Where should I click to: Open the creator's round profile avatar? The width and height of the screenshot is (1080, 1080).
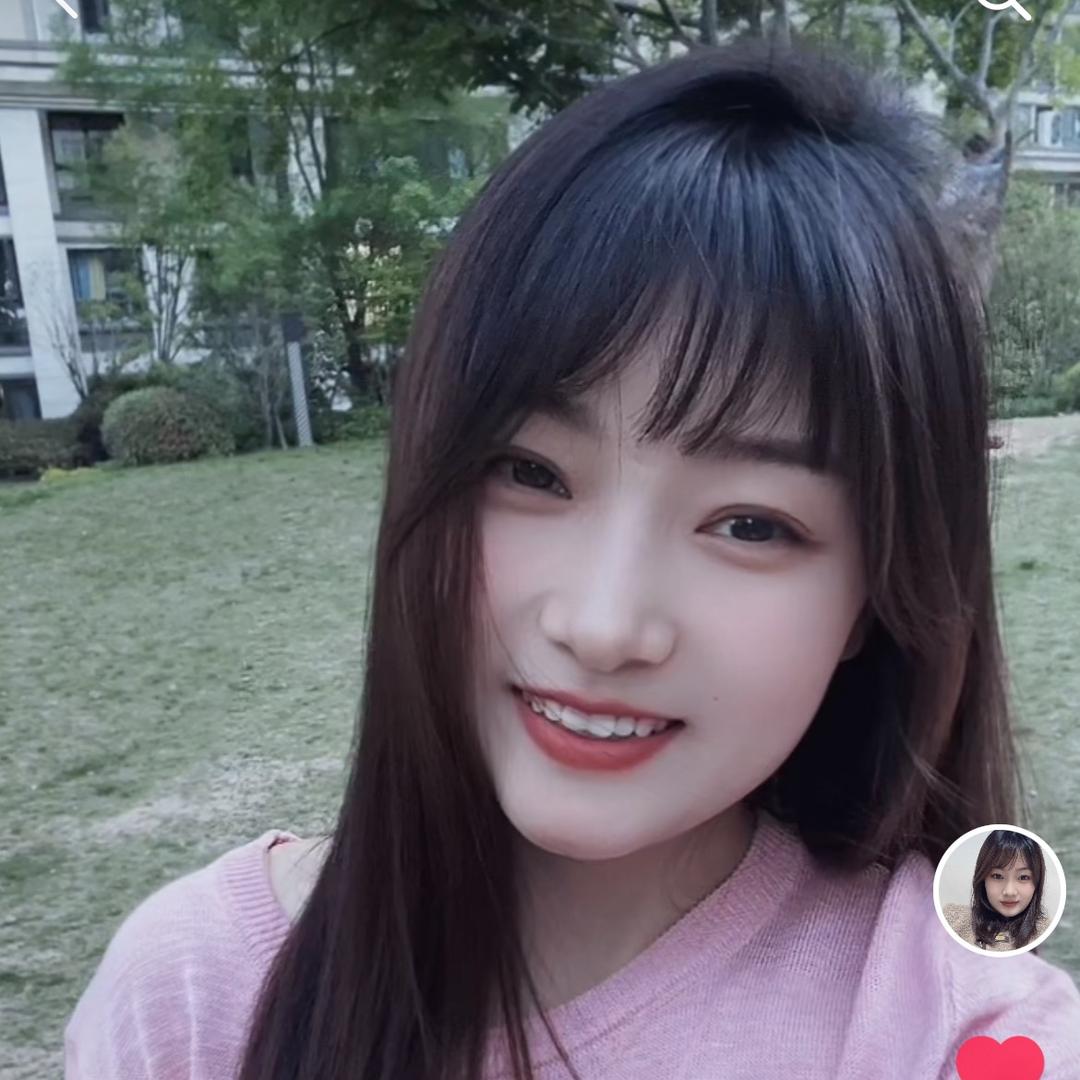[x=999, y=890]
